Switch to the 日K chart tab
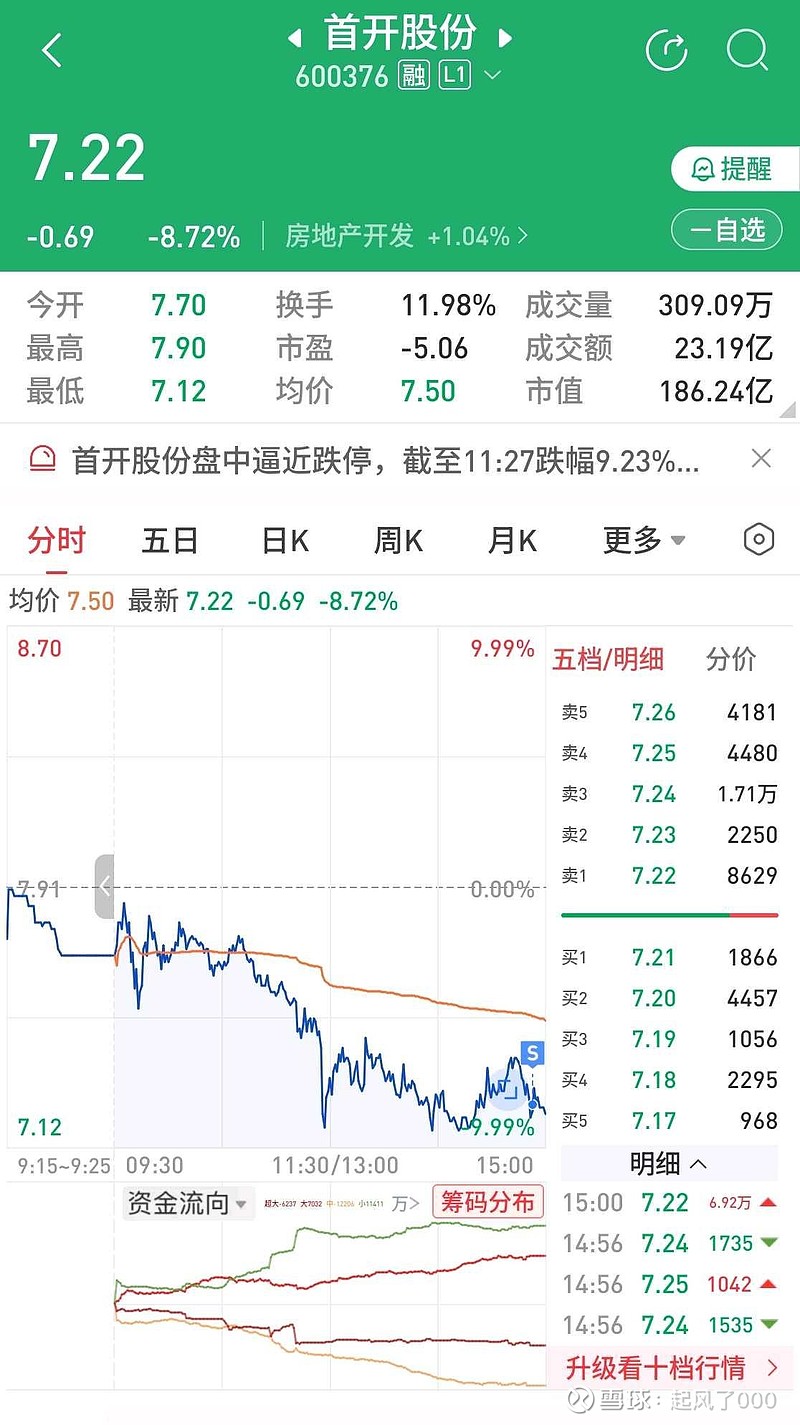The height and width of the screenshot is (1425, 800). [285, 541]
